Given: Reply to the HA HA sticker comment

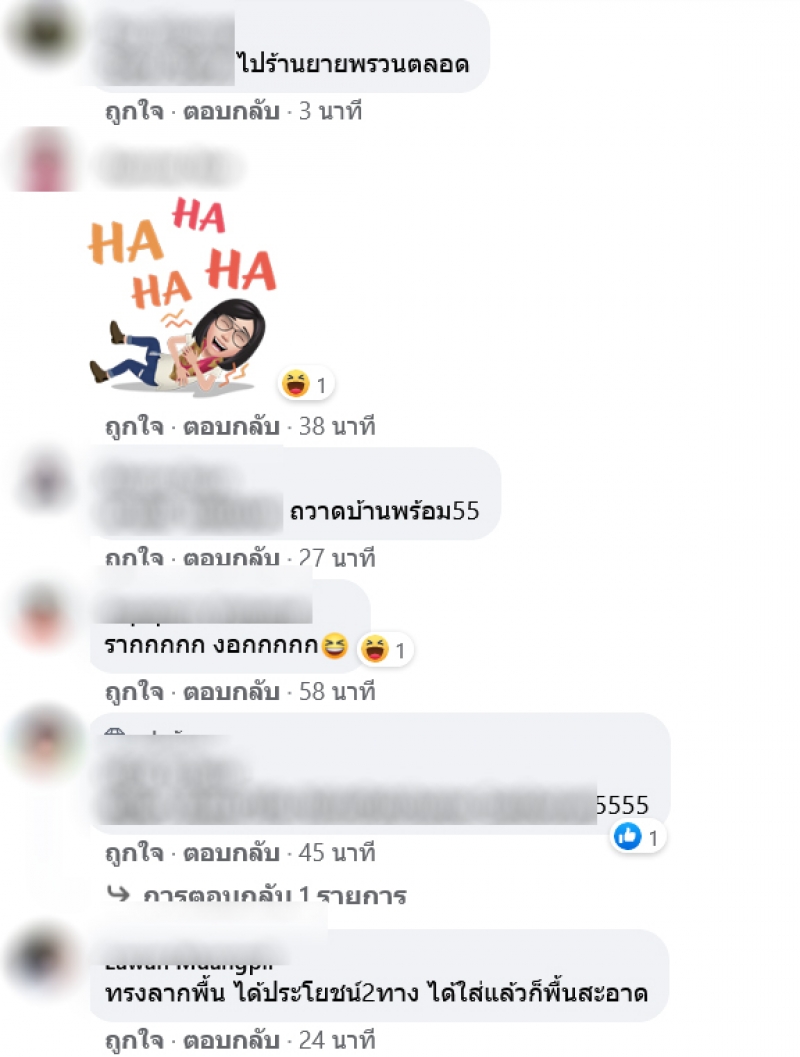Looking at the screenshot, I should (x=231, y=427).
